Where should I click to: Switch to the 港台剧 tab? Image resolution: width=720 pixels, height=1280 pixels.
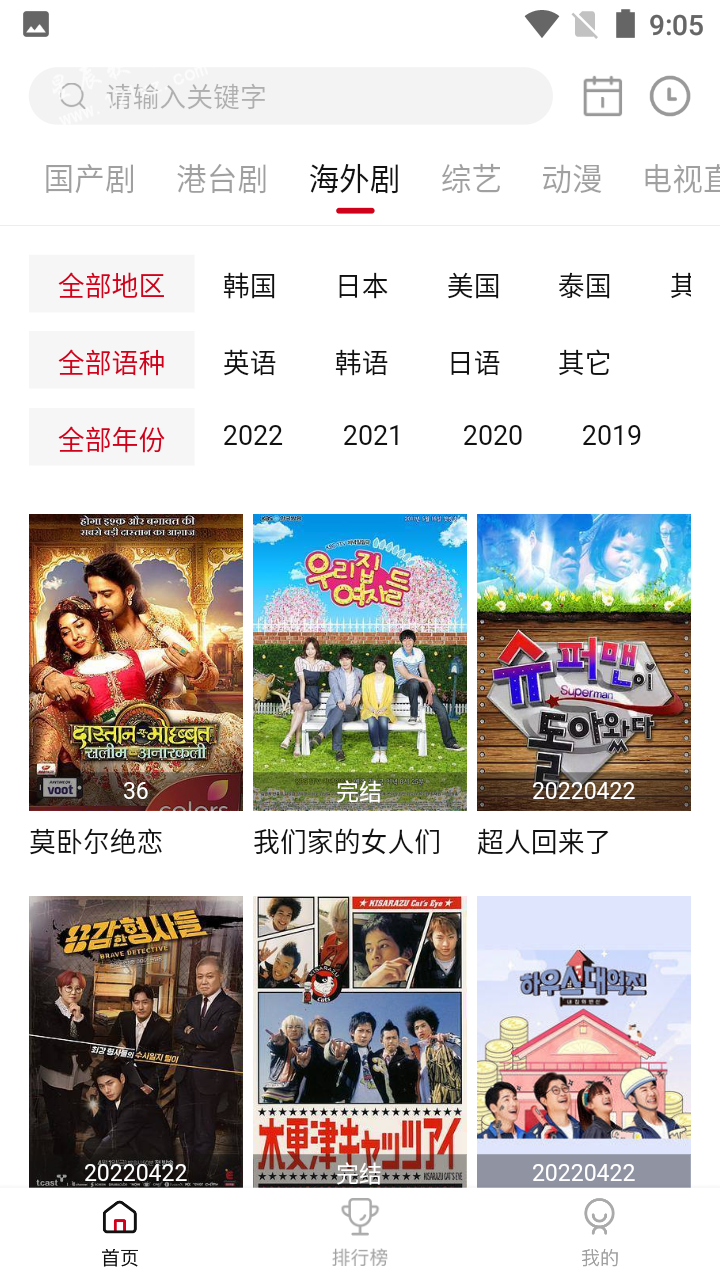(x=222, y=179)
